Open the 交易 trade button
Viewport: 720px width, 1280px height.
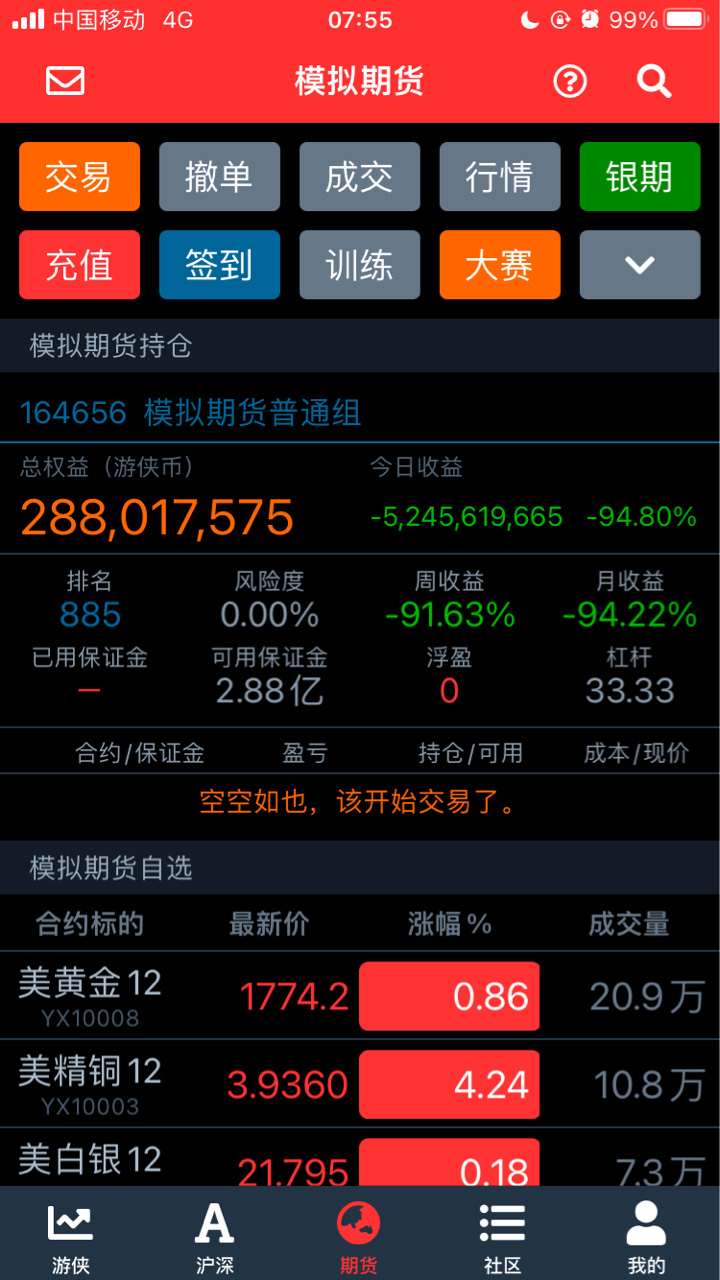(x=79, y=177)
